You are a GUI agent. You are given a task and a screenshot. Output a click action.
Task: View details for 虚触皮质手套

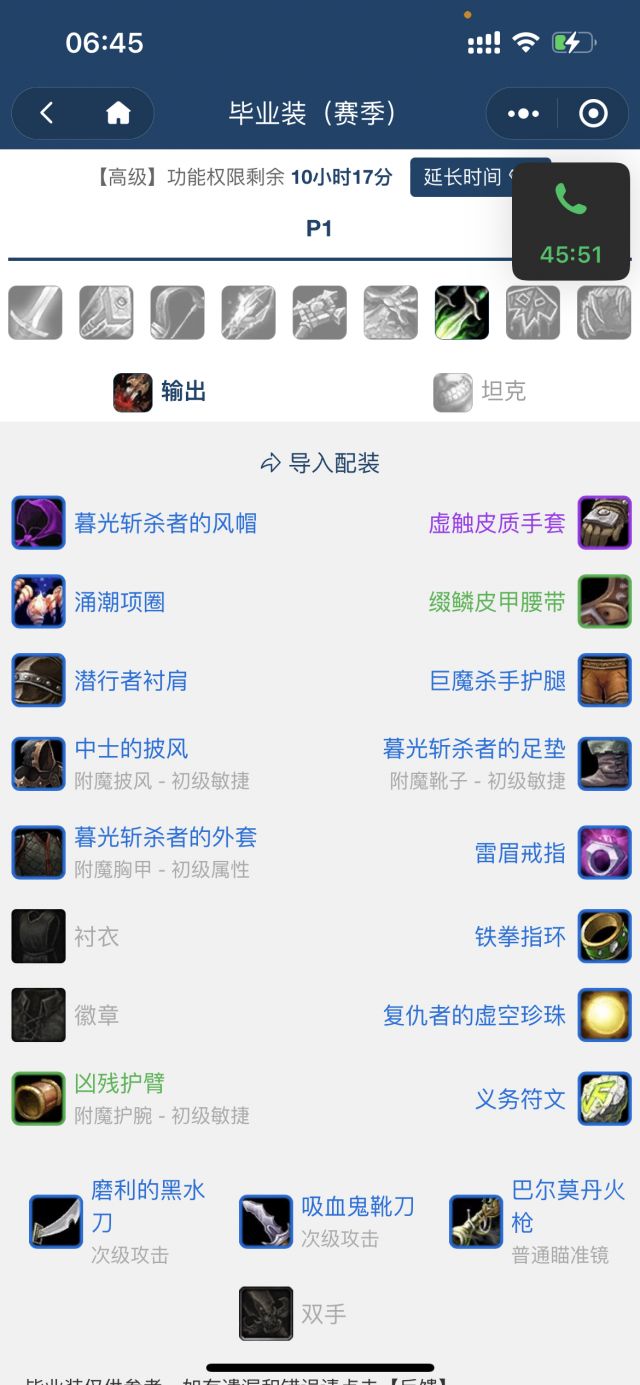(497, 523)
